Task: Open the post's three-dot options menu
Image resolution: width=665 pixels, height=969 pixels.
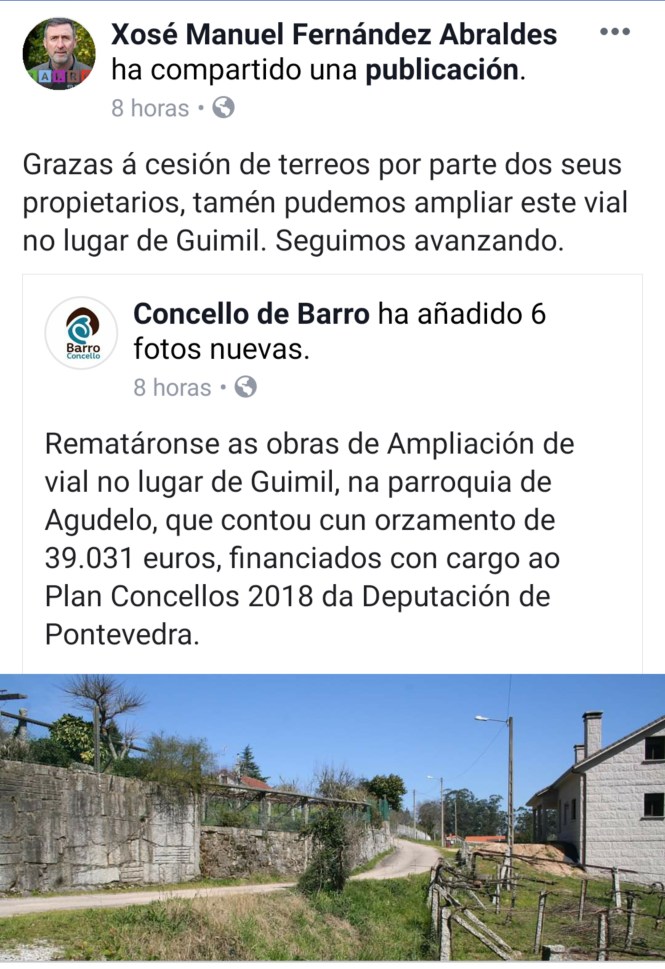Action: coord(614,32)
